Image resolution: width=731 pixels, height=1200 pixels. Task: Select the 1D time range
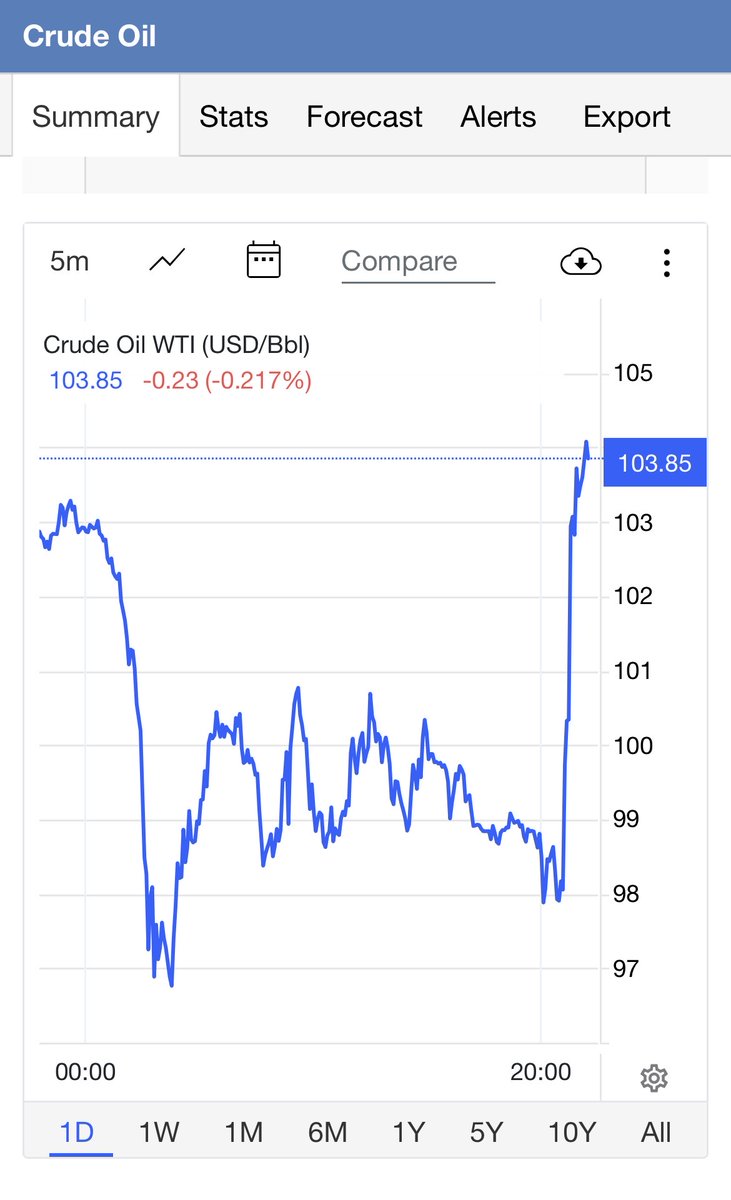[x=77, y=1132]
